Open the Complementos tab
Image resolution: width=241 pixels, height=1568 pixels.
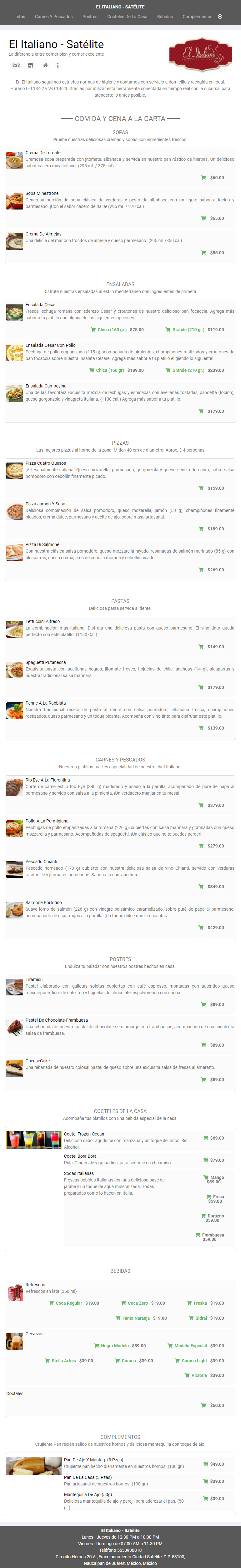(x=197, y=17)
